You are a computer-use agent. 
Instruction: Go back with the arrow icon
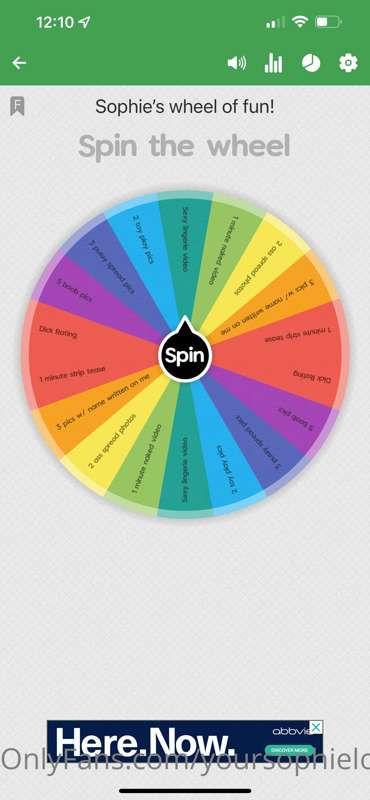pyautogui.click(x=19, y=63)
